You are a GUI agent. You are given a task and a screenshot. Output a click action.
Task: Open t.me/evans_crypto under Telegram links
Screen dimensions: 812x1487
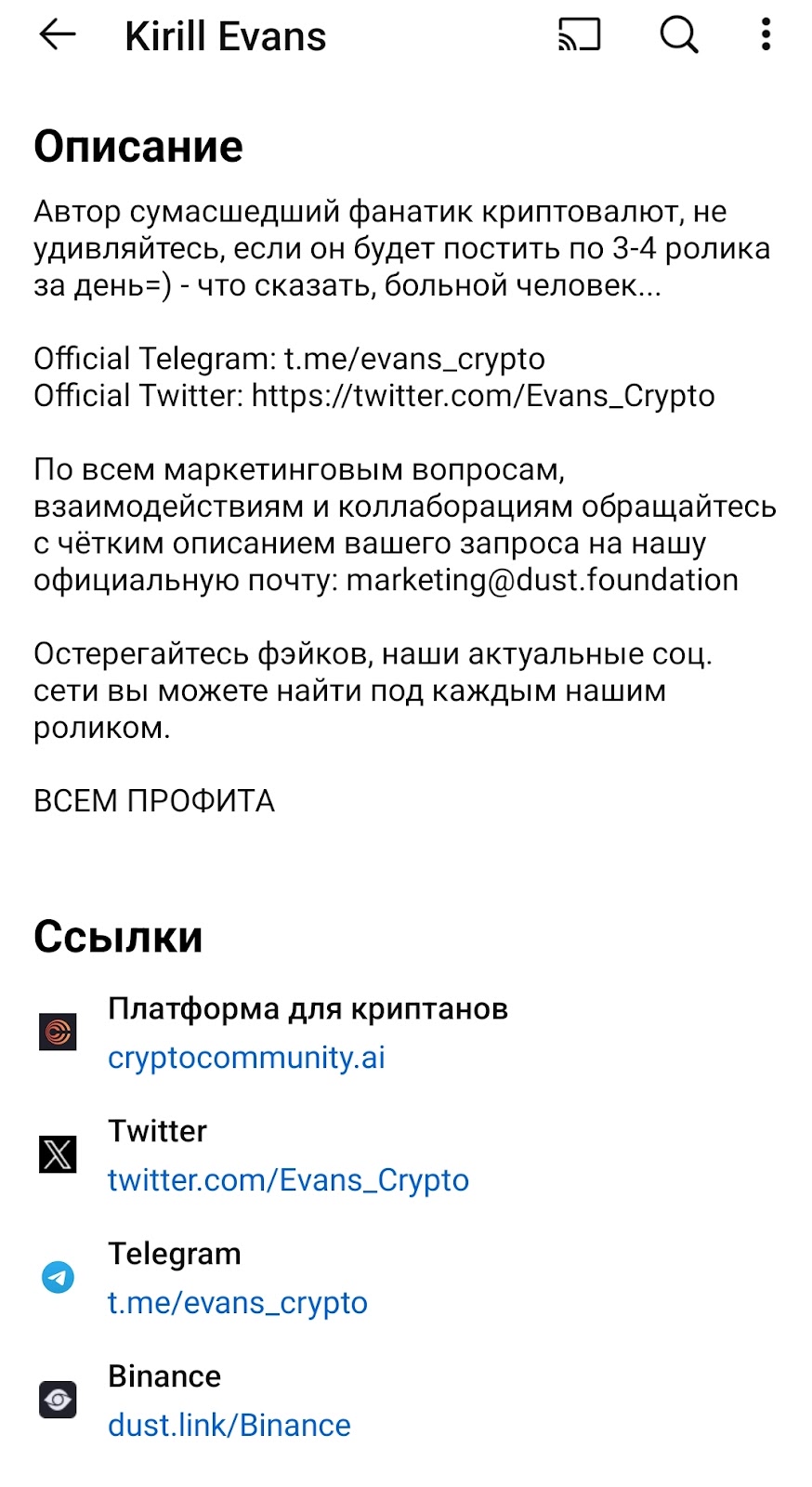tap(238, 1303)
